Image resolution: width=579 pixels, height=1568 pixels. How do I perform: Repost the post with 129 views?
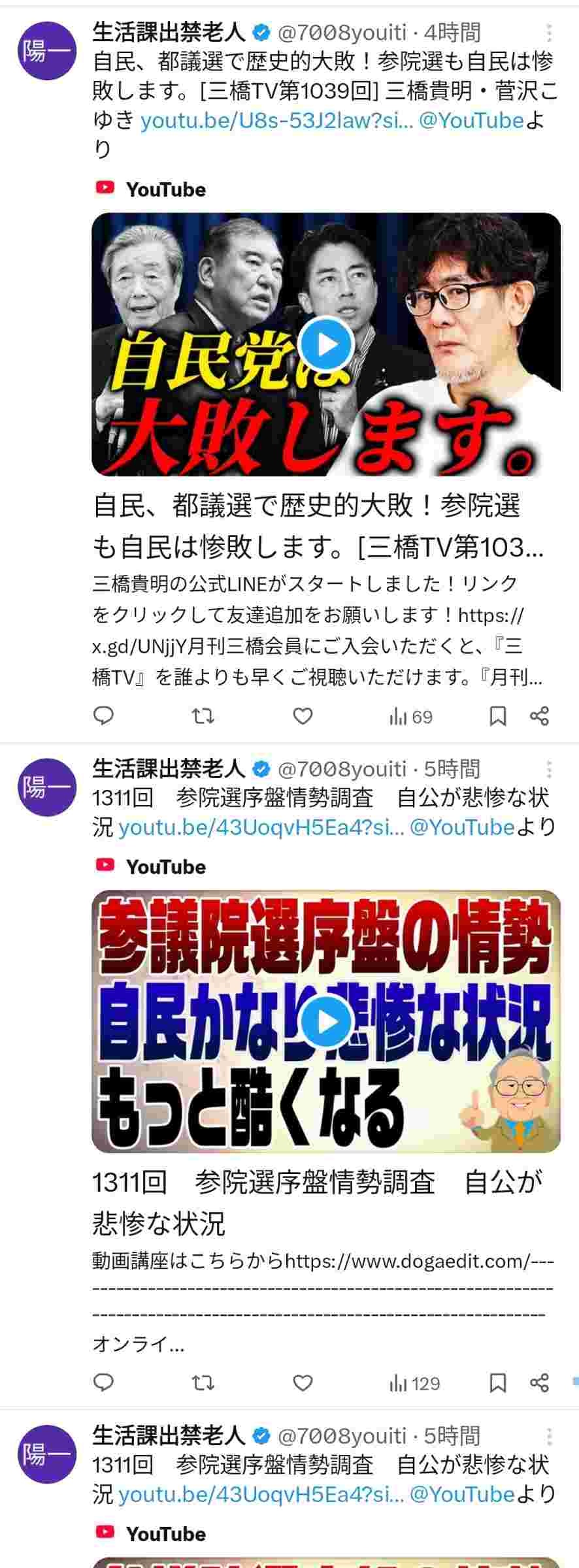point(203,1382)
